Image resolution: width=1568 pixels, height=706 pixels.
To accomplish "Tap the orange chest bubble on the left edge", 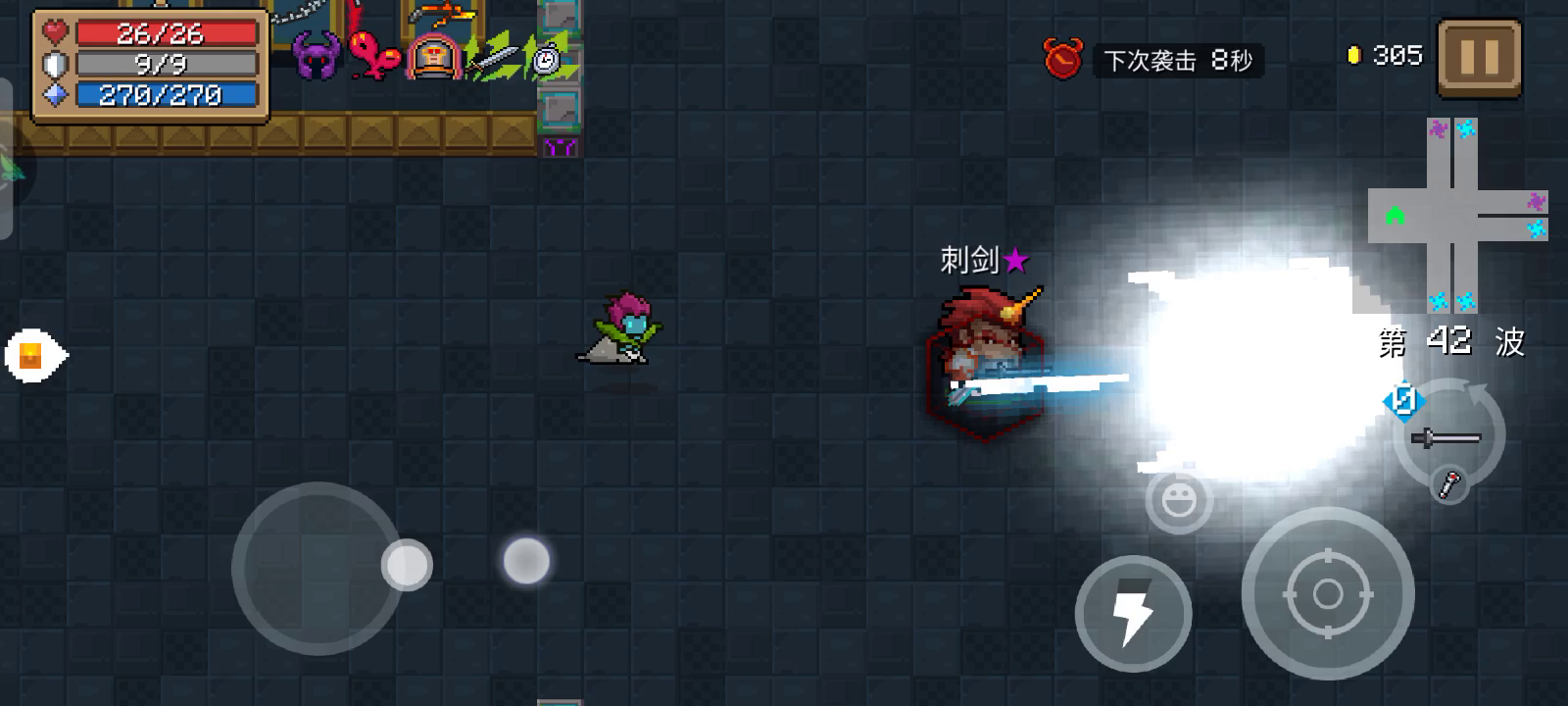I will pyautogui.click(x=32, y=355).
